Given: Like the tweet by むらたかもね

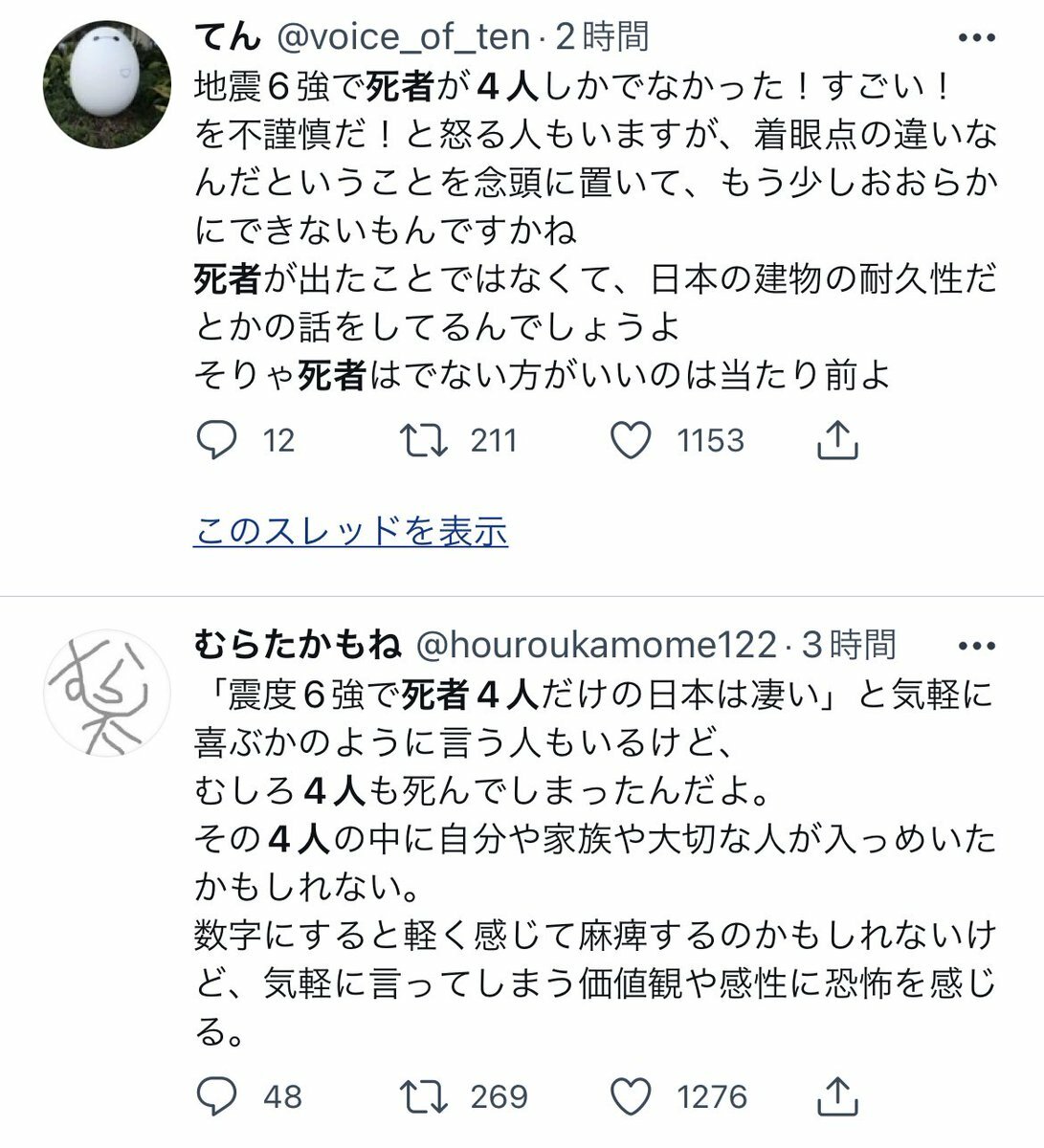Looking at the screenshot, I should (x=631, y=1096).
